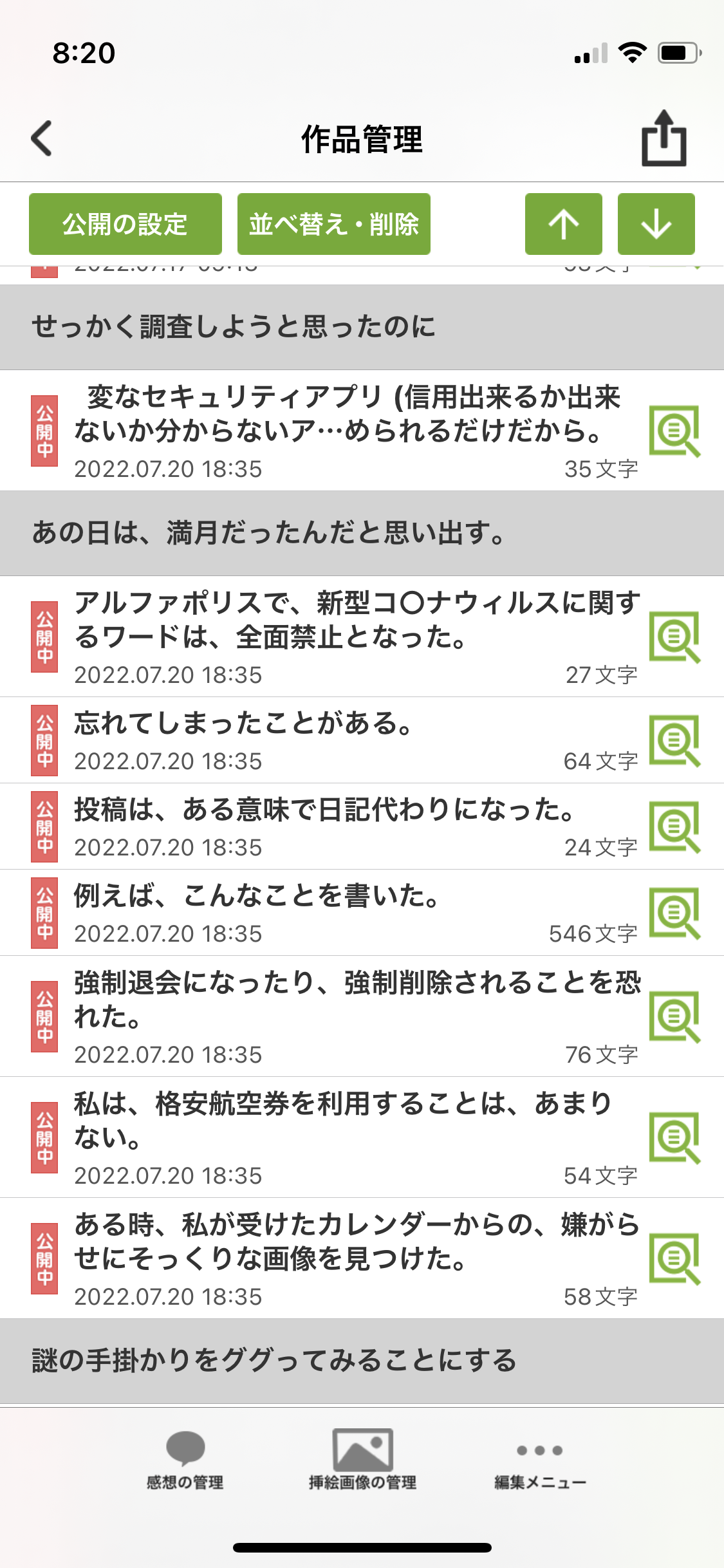Open the episode 変なセキュリティアプリ

[x=348, y=415]
